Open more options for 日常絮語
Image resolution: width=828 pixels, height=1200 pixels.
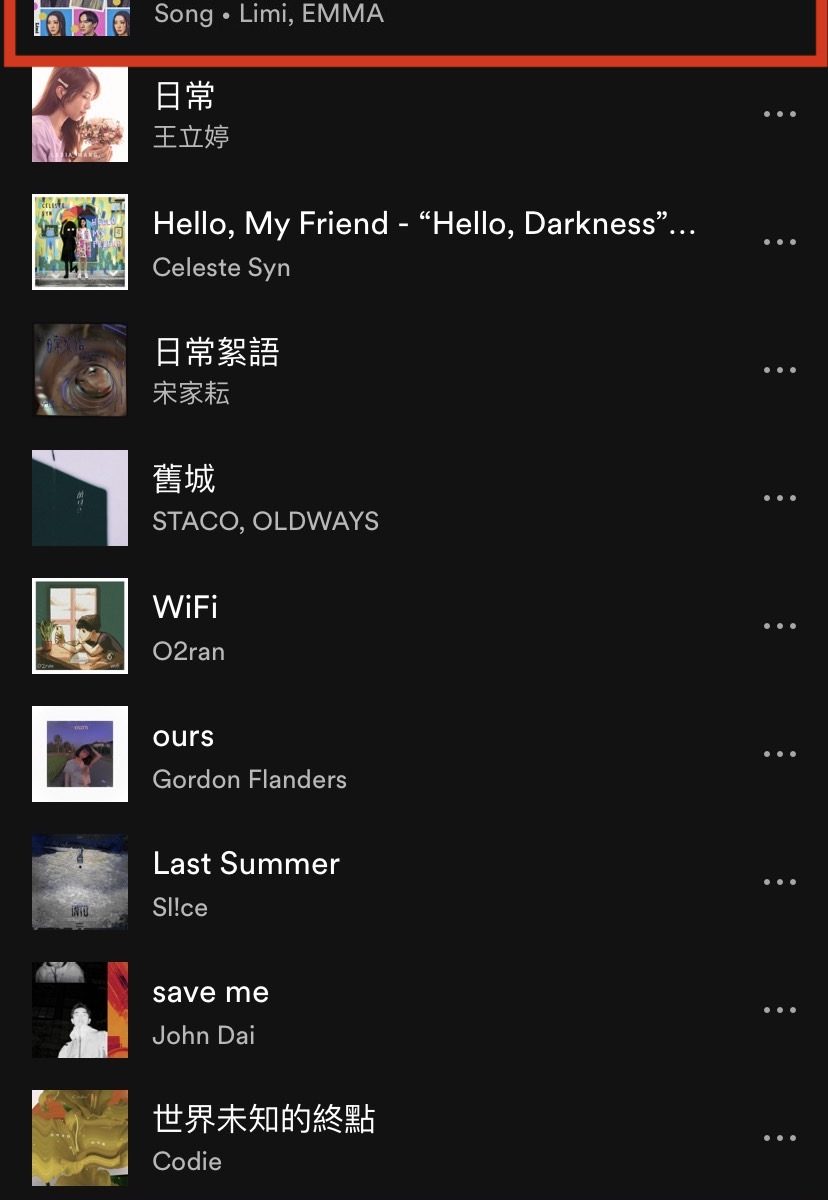click(x=779, y=370)
